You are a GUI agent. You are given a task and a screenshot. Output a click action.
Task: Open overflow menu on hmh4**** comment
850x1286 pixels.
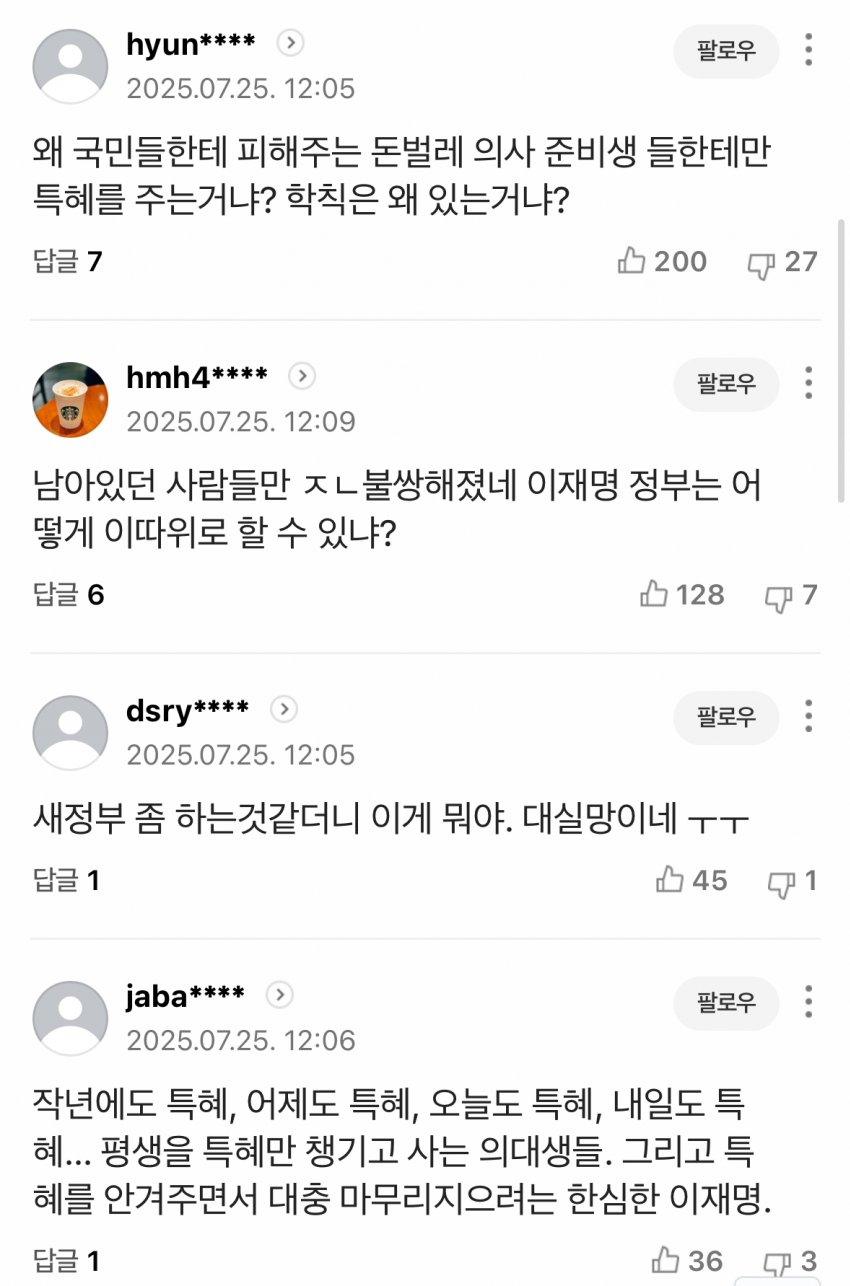pos(808,383)
